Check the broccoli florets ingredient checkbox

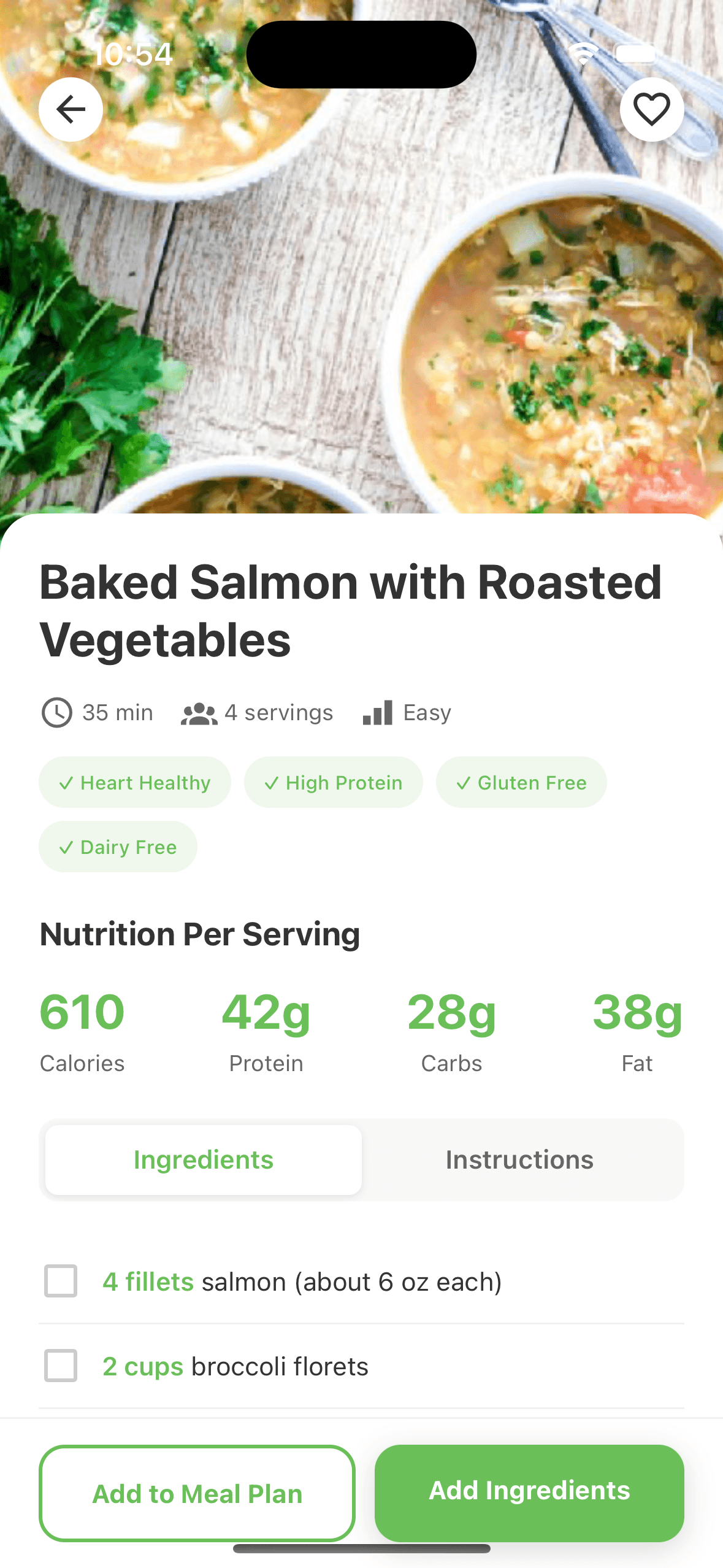tap(59, 1367)
